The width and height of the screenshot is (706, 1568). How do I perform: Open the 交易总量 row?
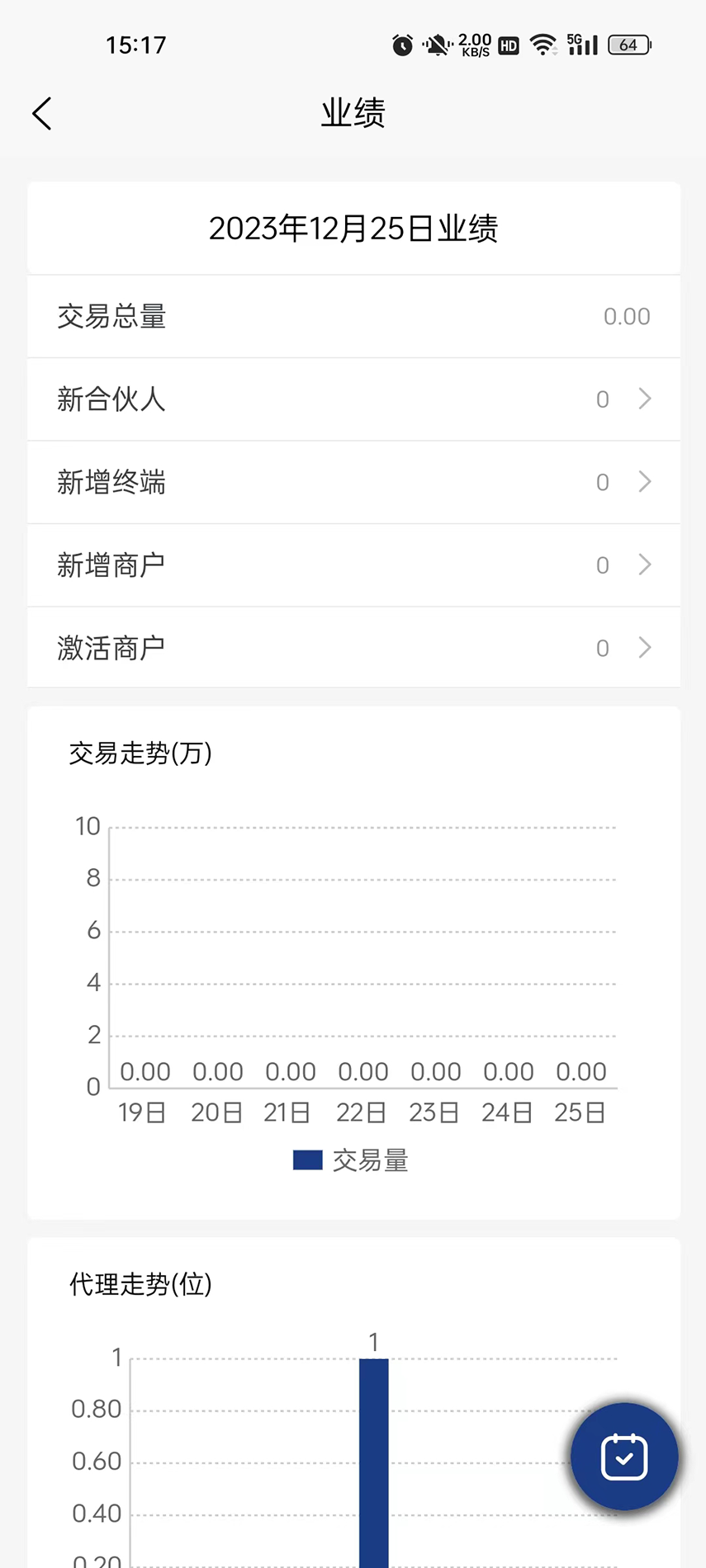[x=353, y=316]
